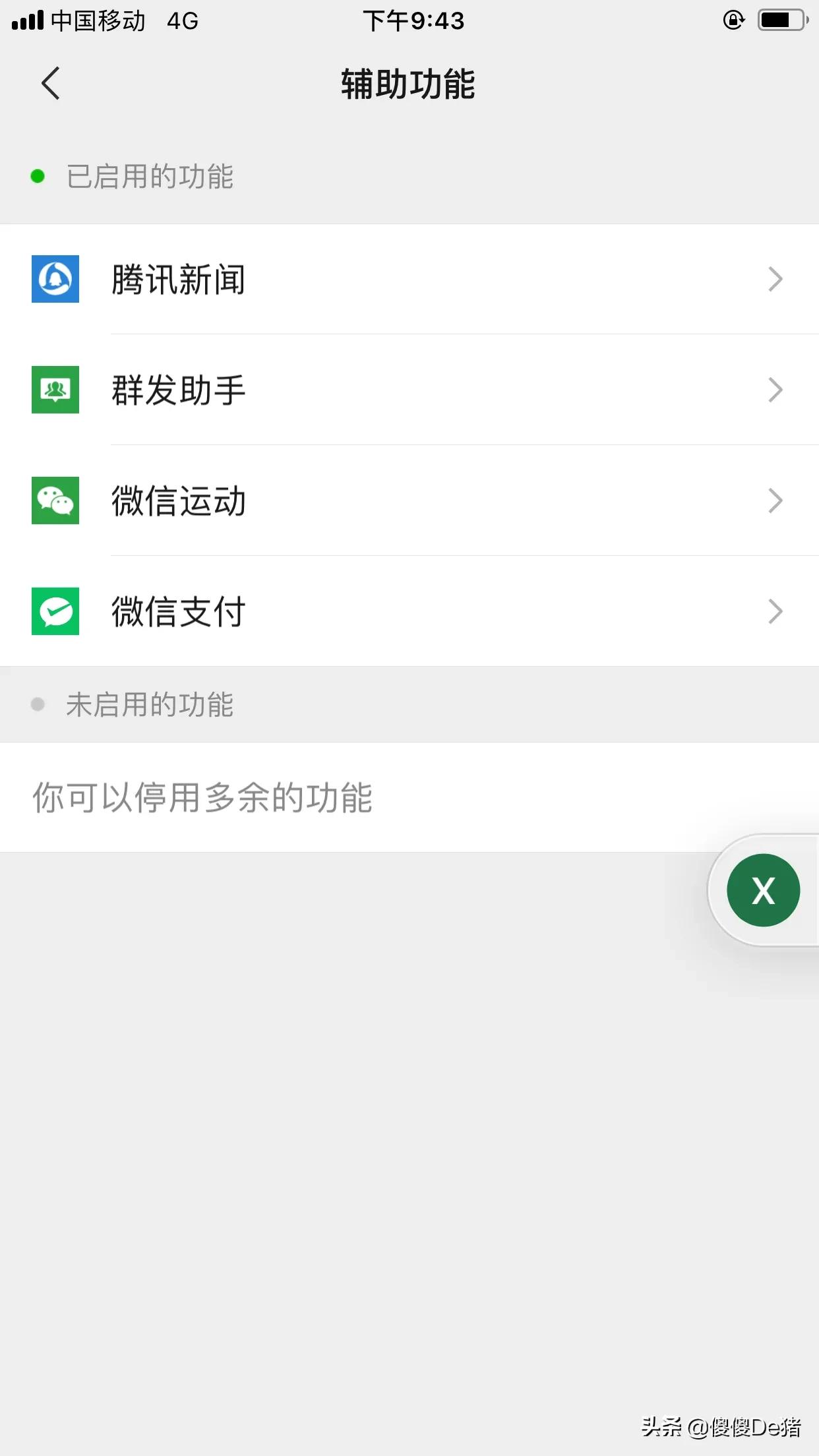Screen dimensions: 819x1456
Task: Click the orientation lock icon in status bar
Action: click(734, 21)
